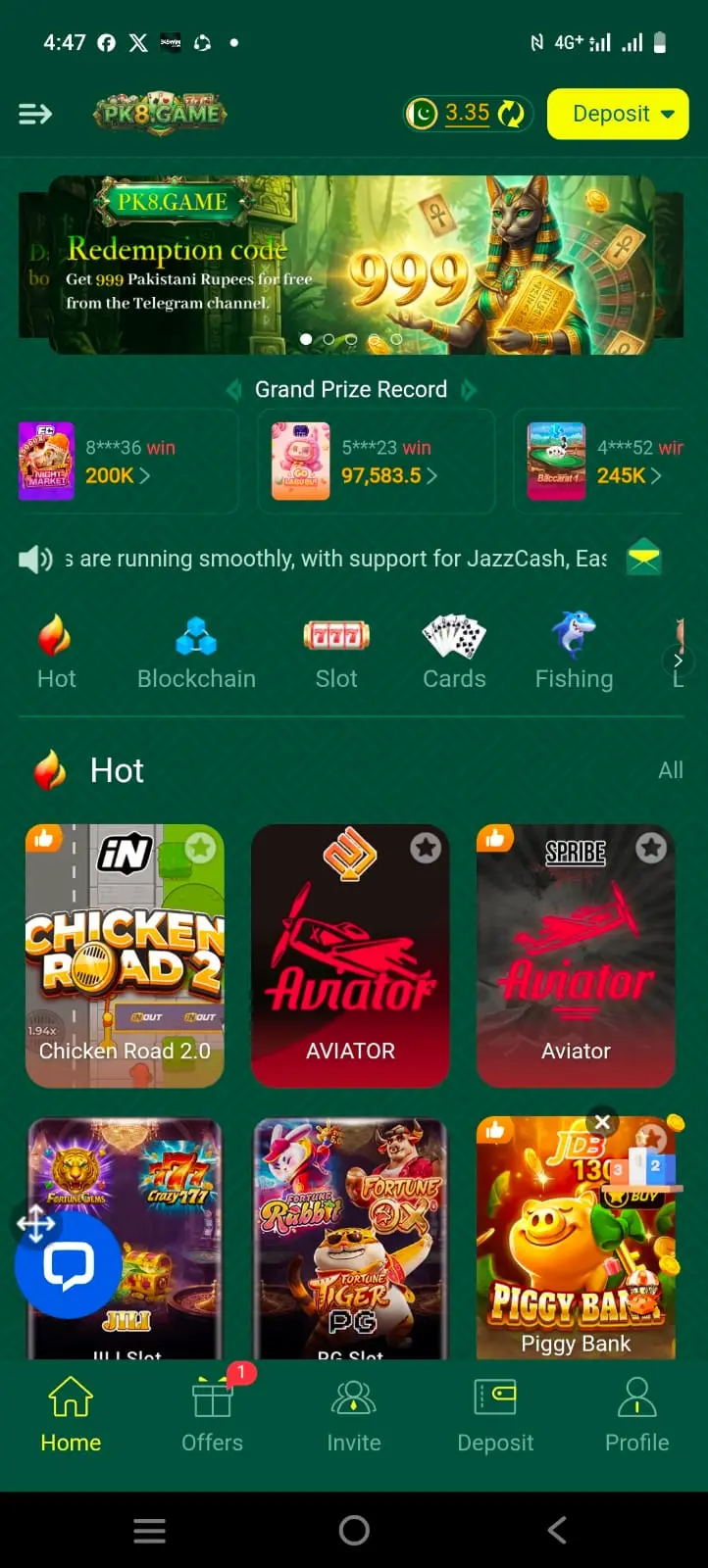Refresh the wallet balance

click(511, 114)
